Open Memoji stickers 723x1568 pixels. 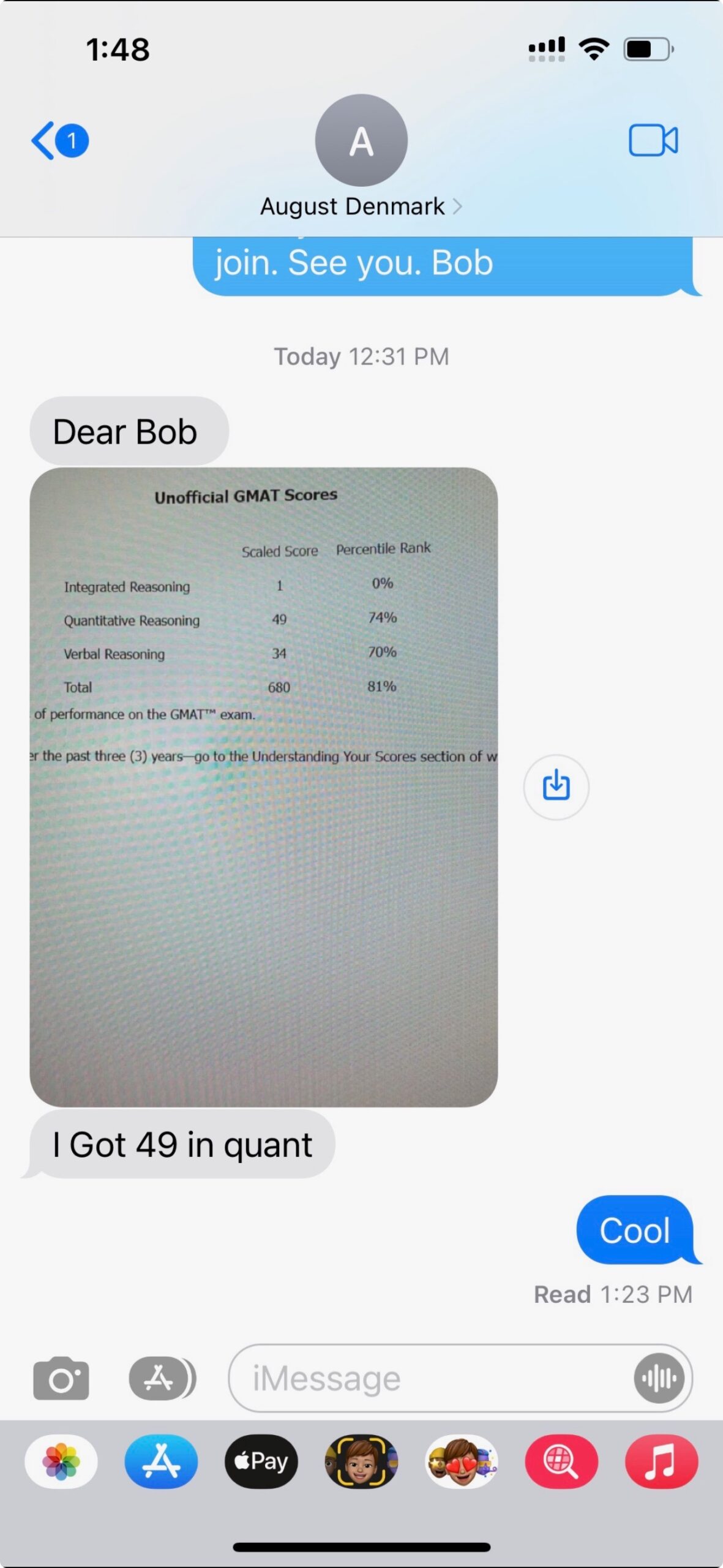[x=461, y=1461]
